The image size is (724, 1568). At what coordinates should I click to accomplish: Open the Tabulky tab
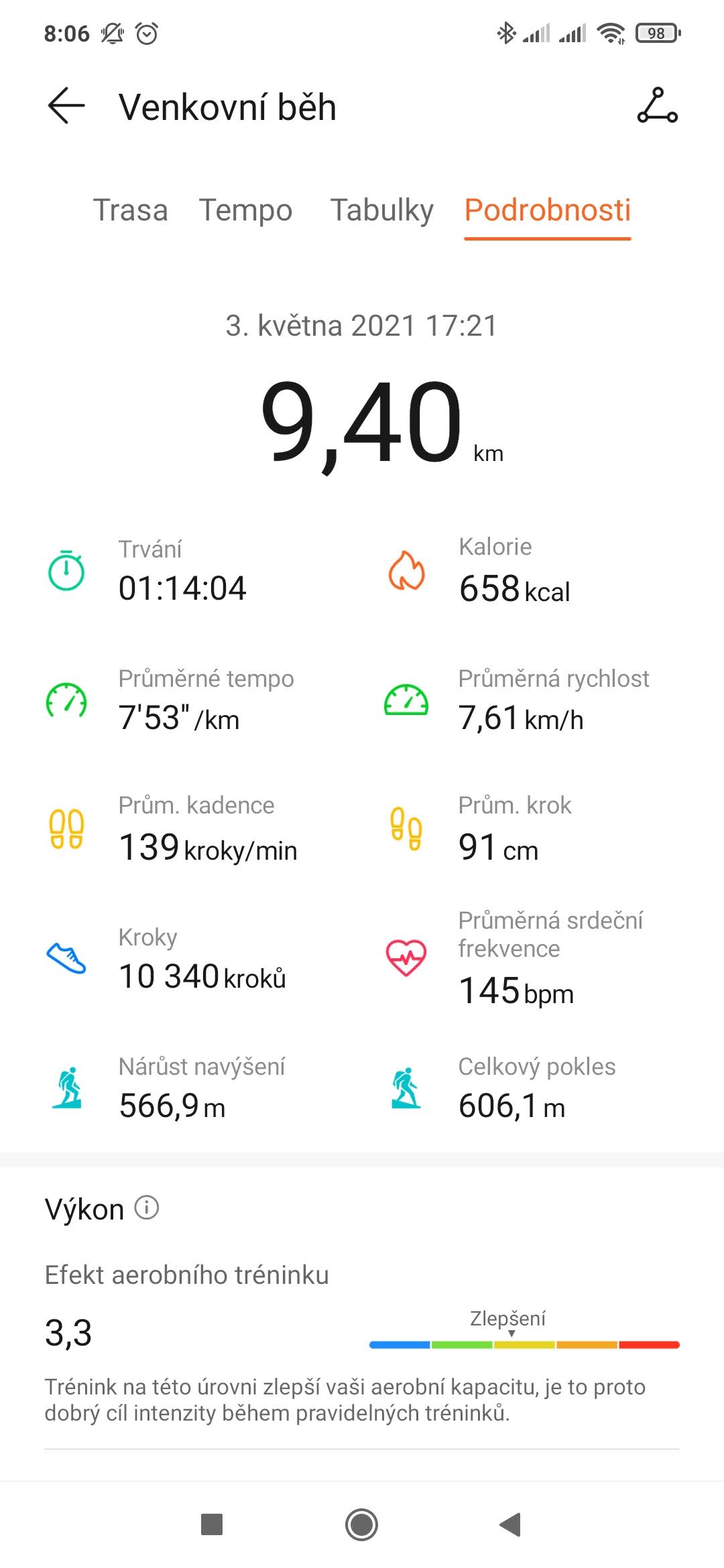(x=382, y=210)
